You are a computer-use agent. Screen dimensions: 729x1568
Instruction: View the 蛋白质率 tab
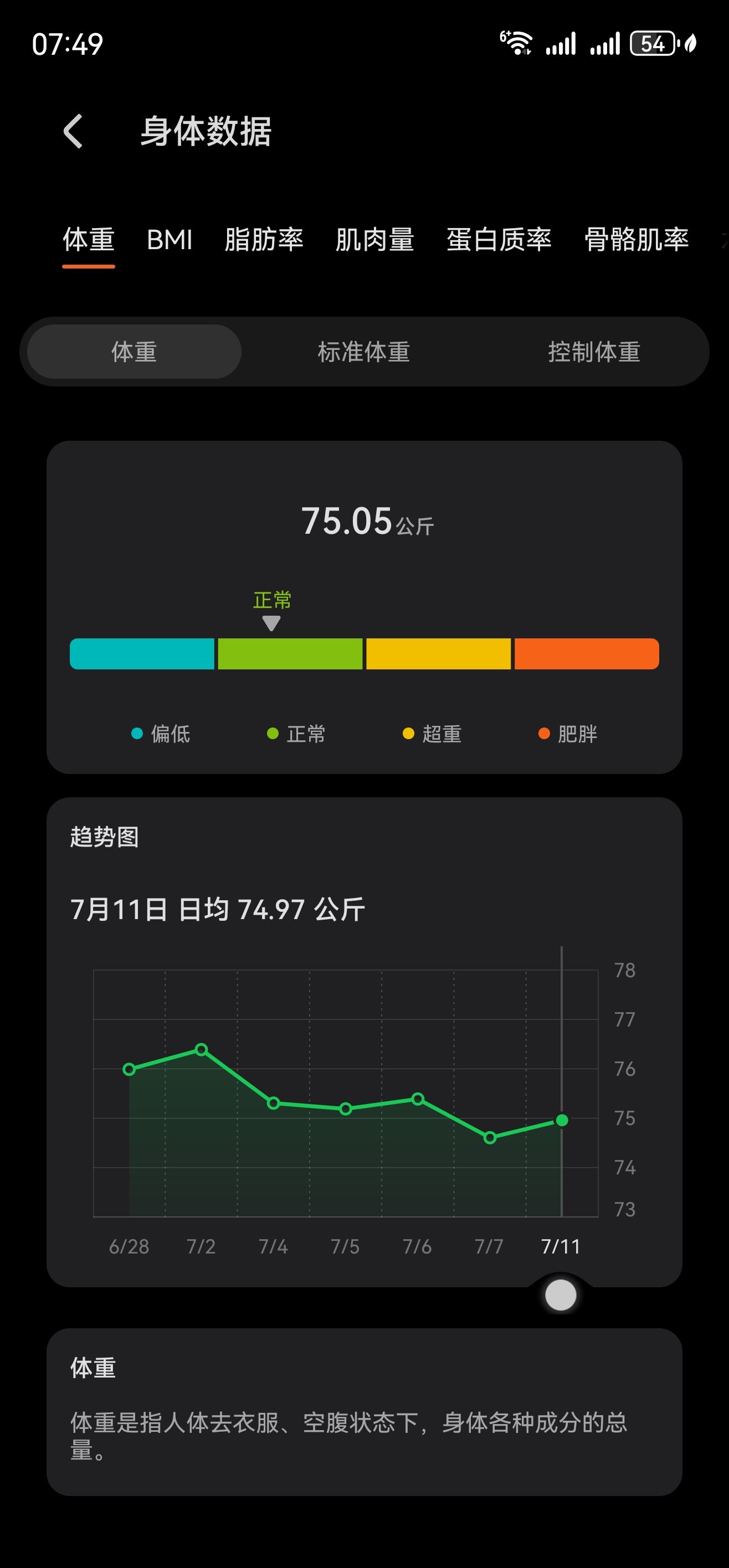click(x=499, y=240)
